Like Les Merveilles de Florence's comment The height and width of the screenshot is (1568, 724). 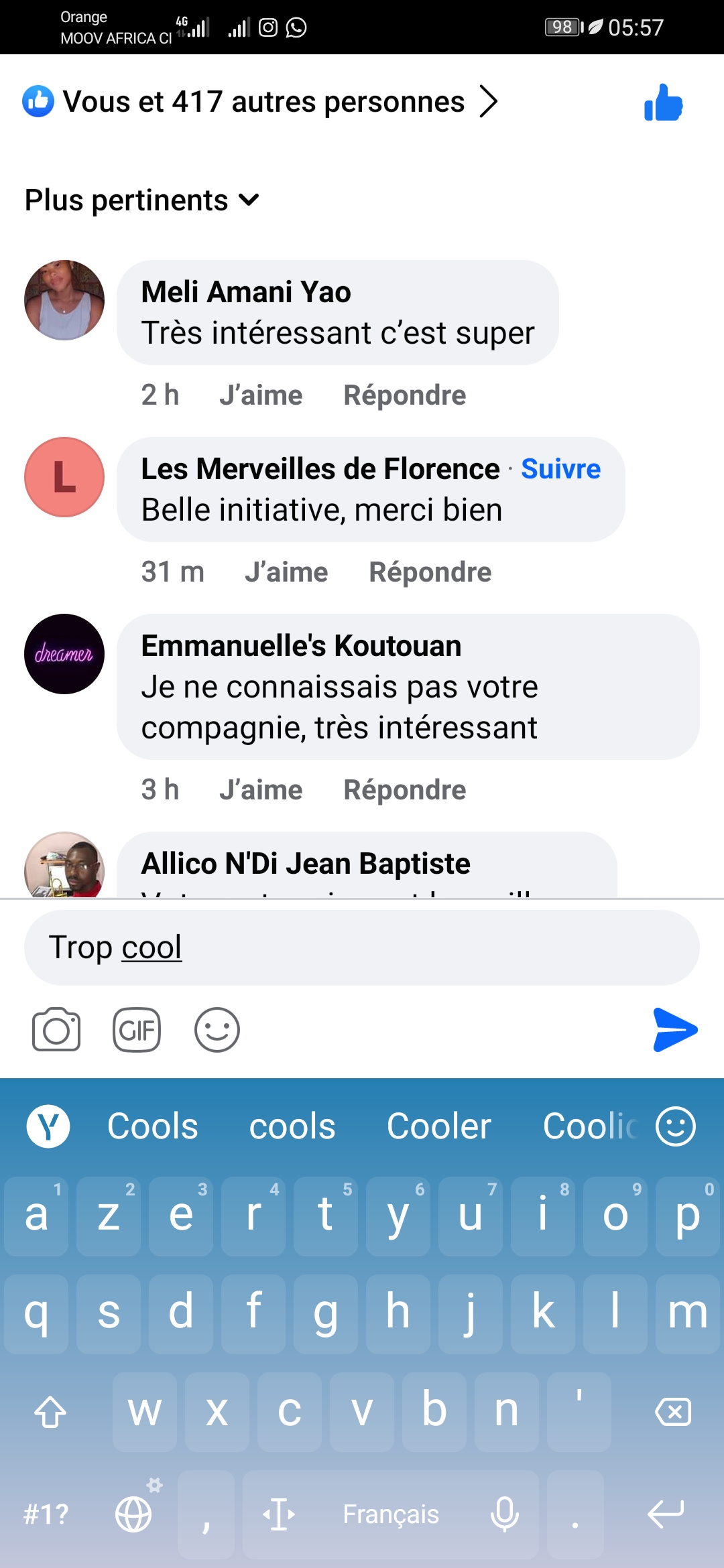(x=286, y=572)
